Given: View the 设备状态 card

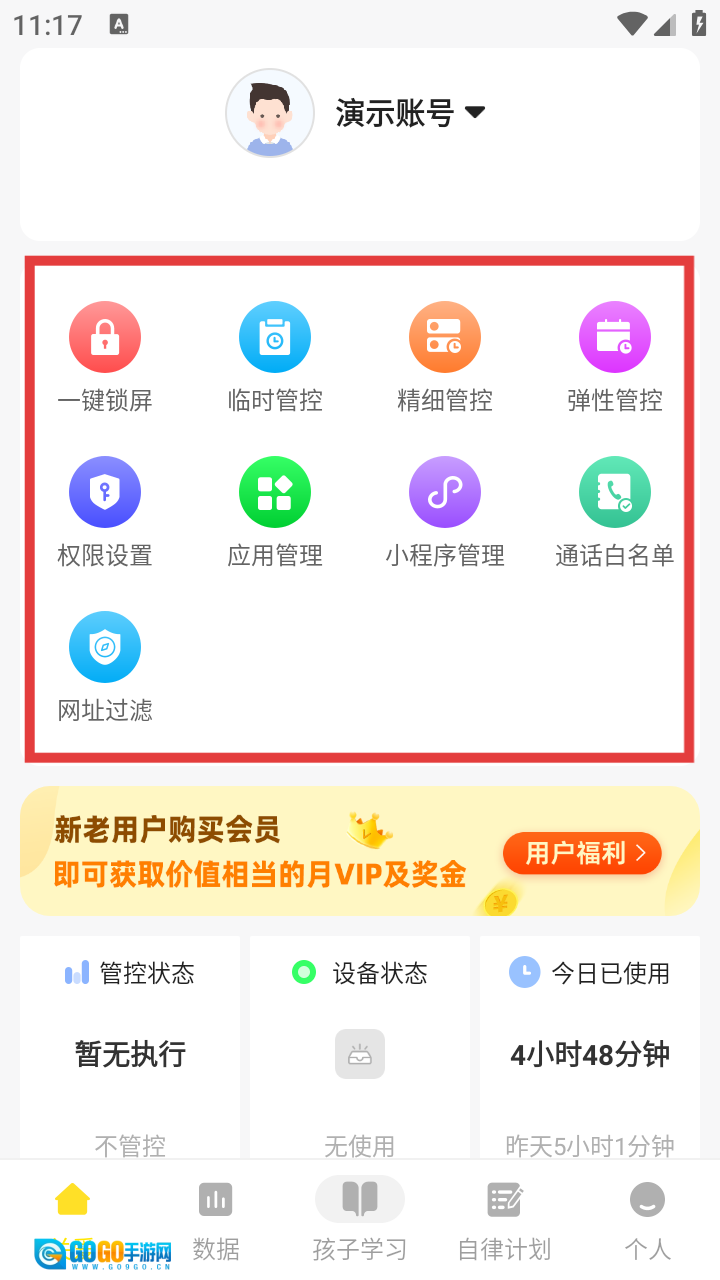Looking at the screenshot, I should pyautogui.click(x=360, y=1050).
